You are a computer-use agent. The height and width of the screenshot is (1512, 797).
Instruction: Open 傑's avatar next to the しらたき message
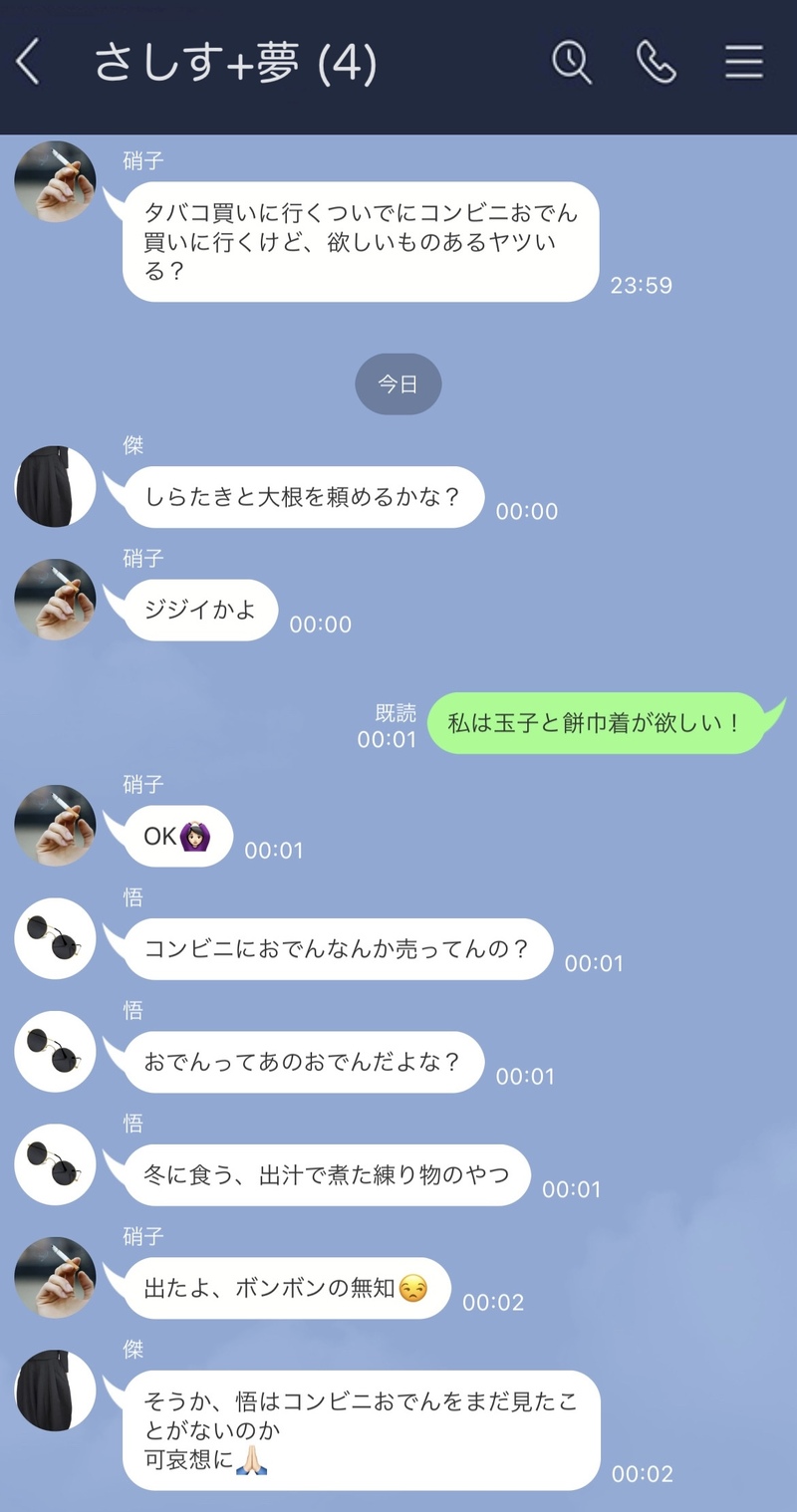[x=55, y=486]
